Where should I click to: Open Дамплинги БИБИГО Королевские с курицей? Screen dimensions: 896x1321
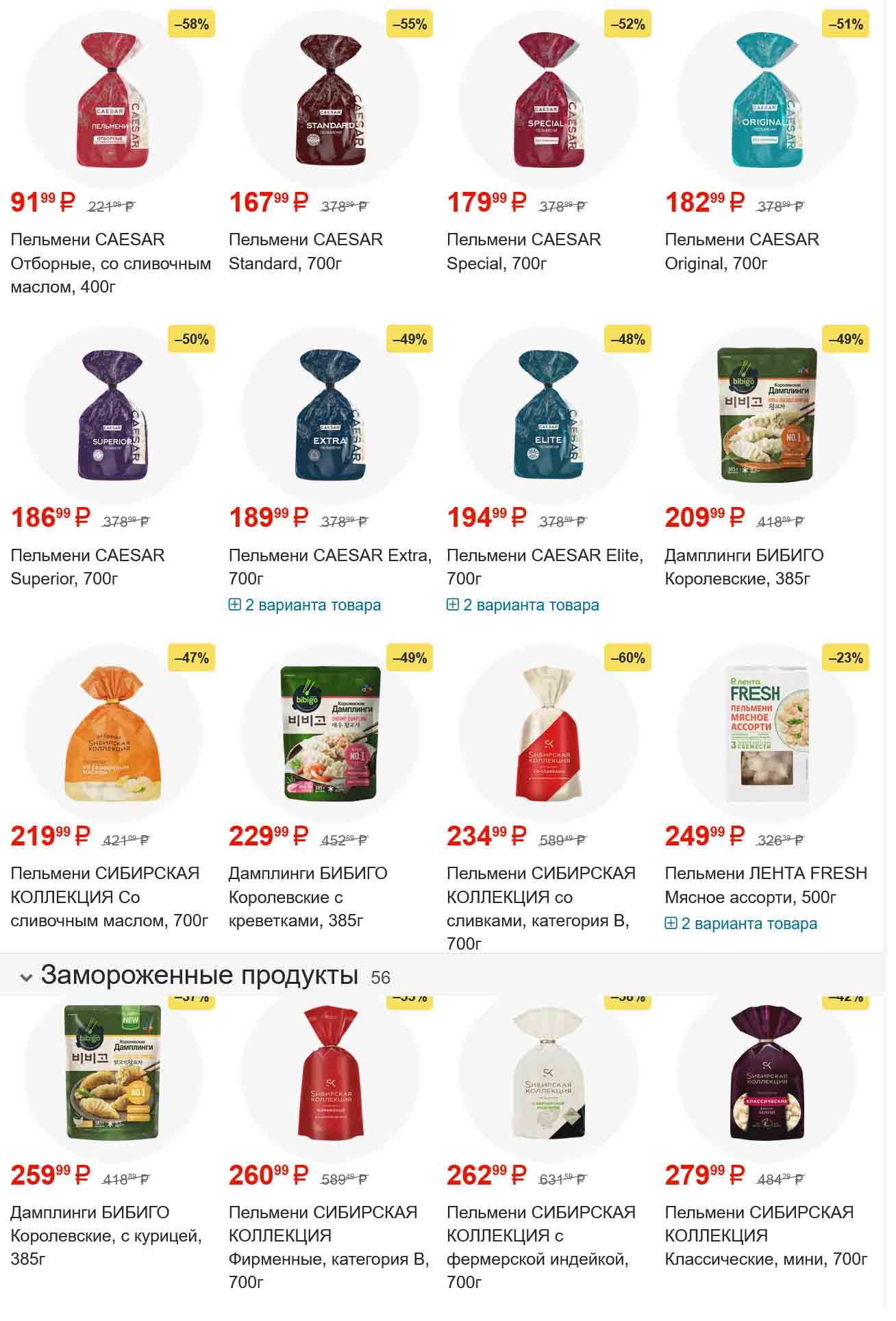(105, 1235)
